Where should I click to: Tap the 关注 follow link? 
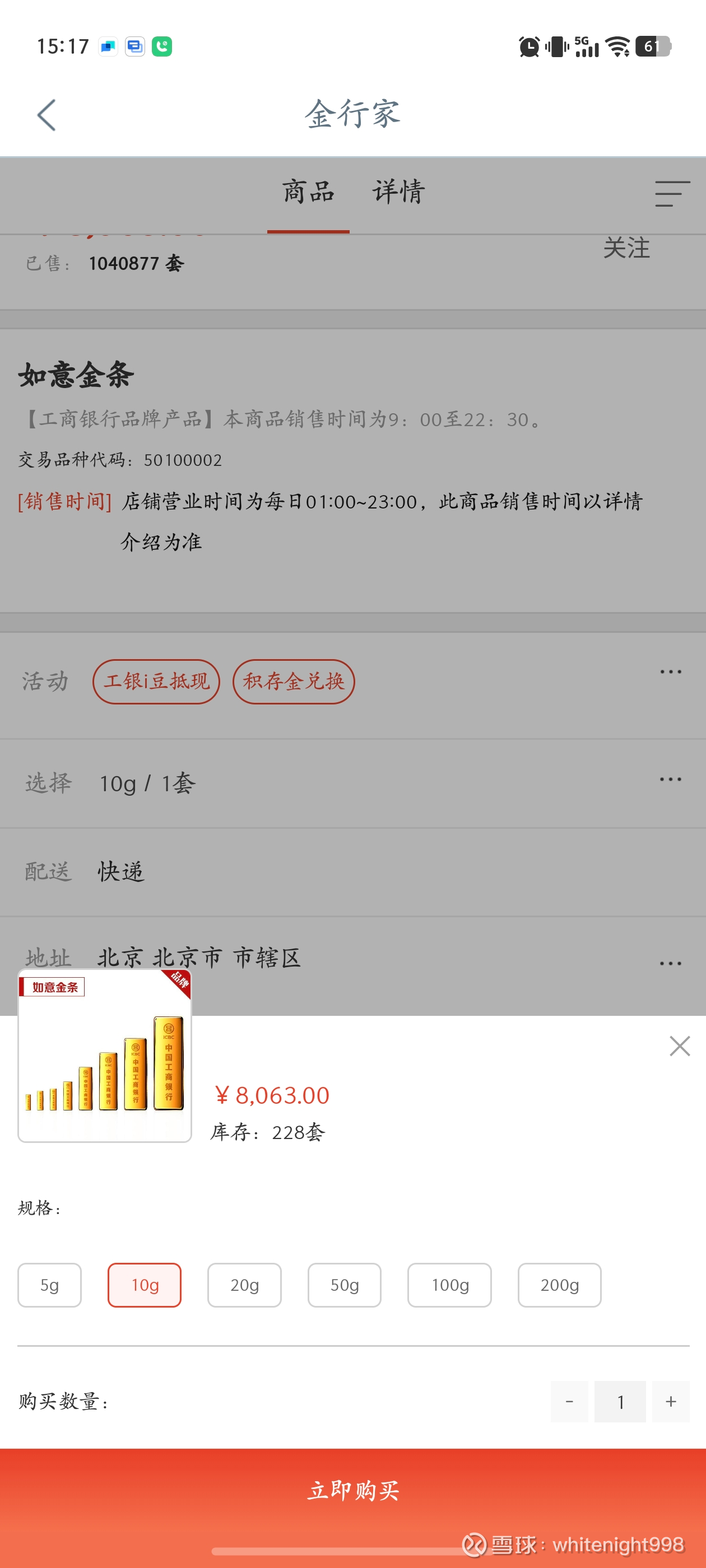coord(627,248)
